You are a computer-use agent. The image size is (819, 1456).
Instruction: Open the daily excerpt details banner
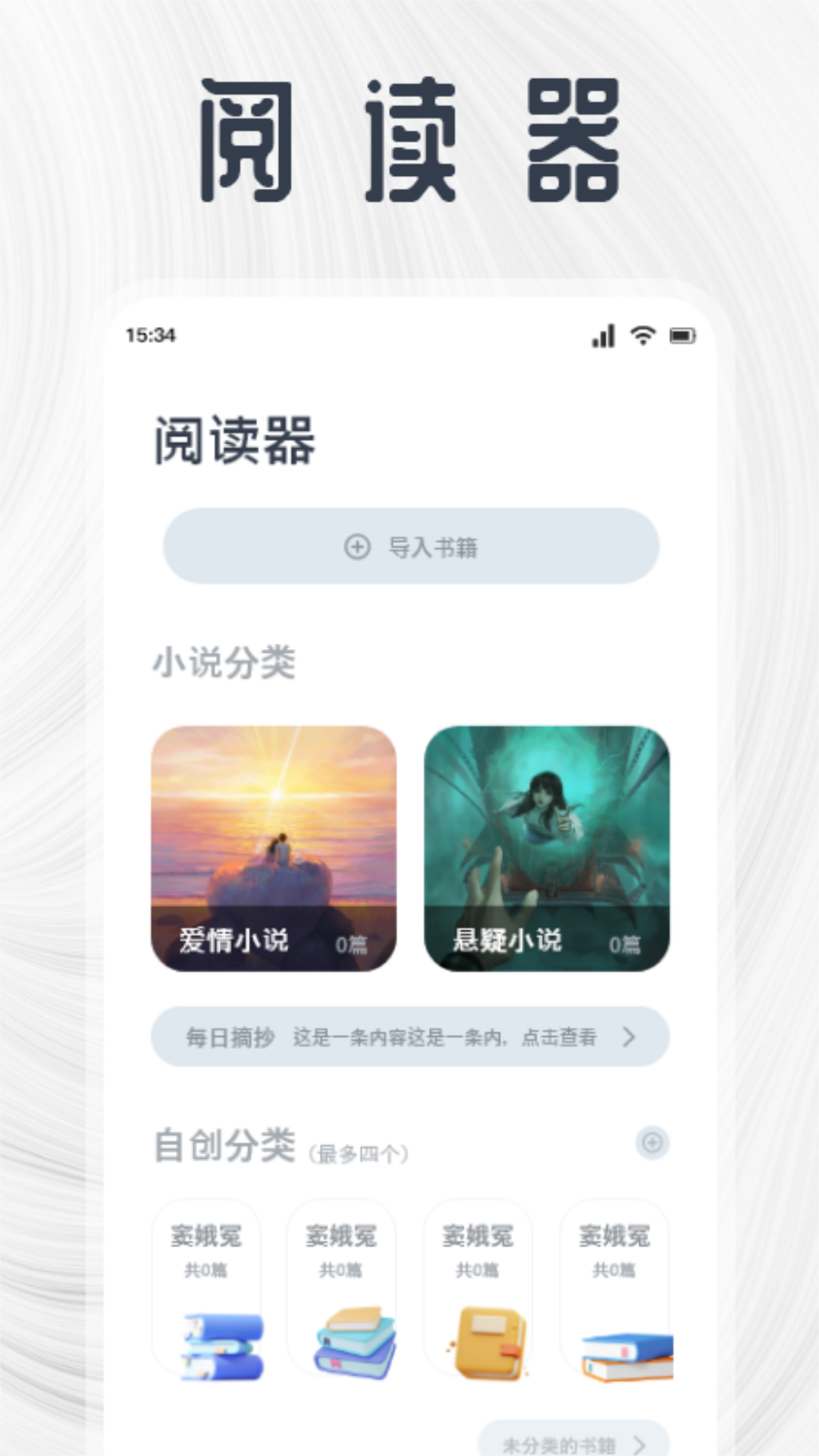point(409,1038)
